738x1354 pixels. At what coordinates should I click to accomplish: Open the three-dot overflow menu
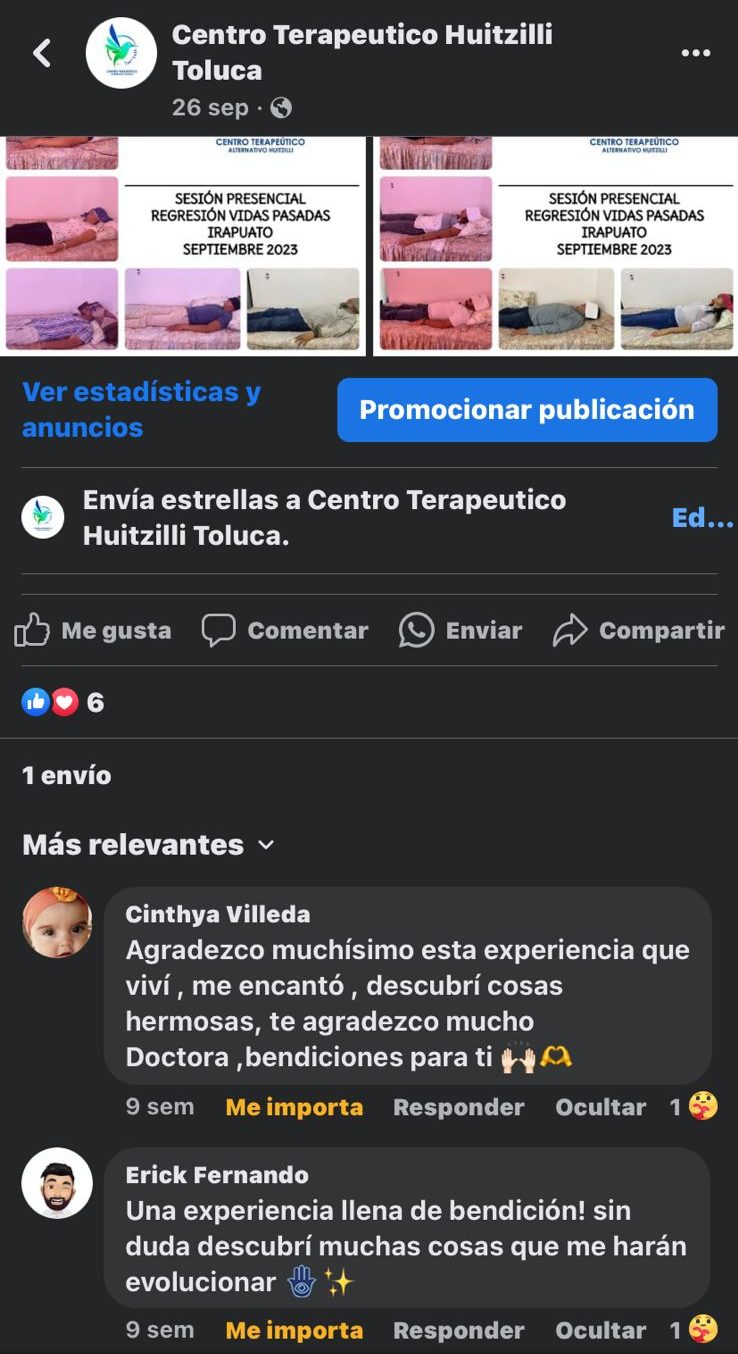point(695,53)
